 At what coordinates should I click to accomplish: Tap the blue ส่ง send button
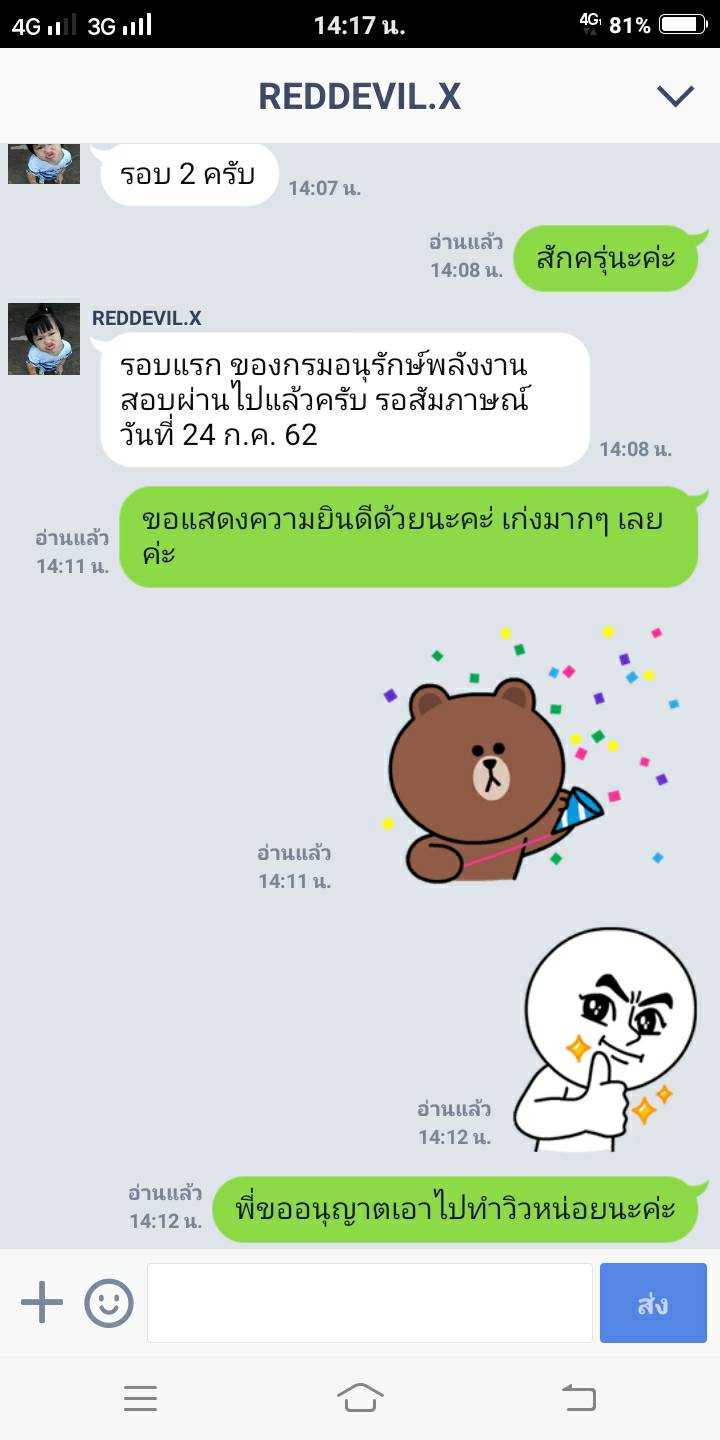coord(653,1303)
